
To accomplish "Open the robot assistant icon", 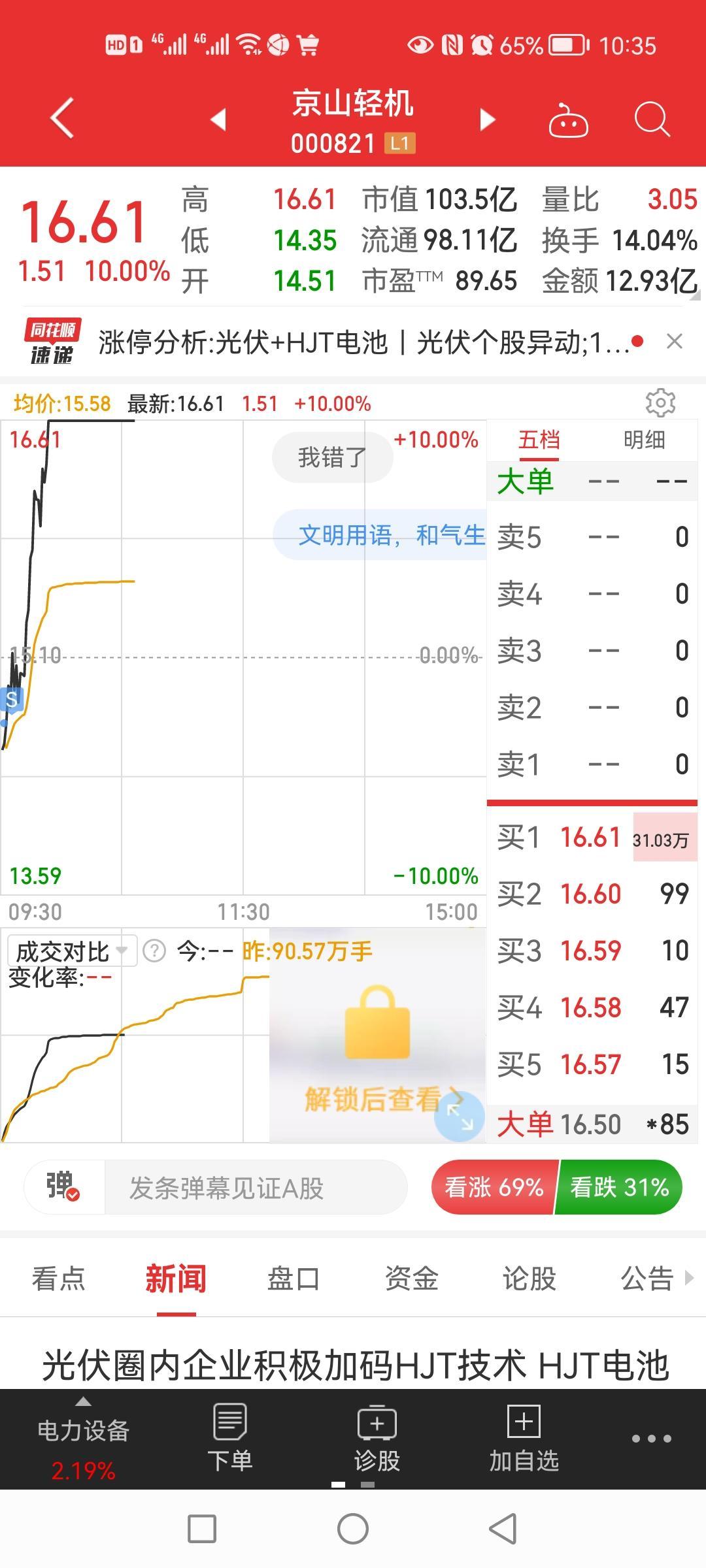I will click(x=568, y=120).
